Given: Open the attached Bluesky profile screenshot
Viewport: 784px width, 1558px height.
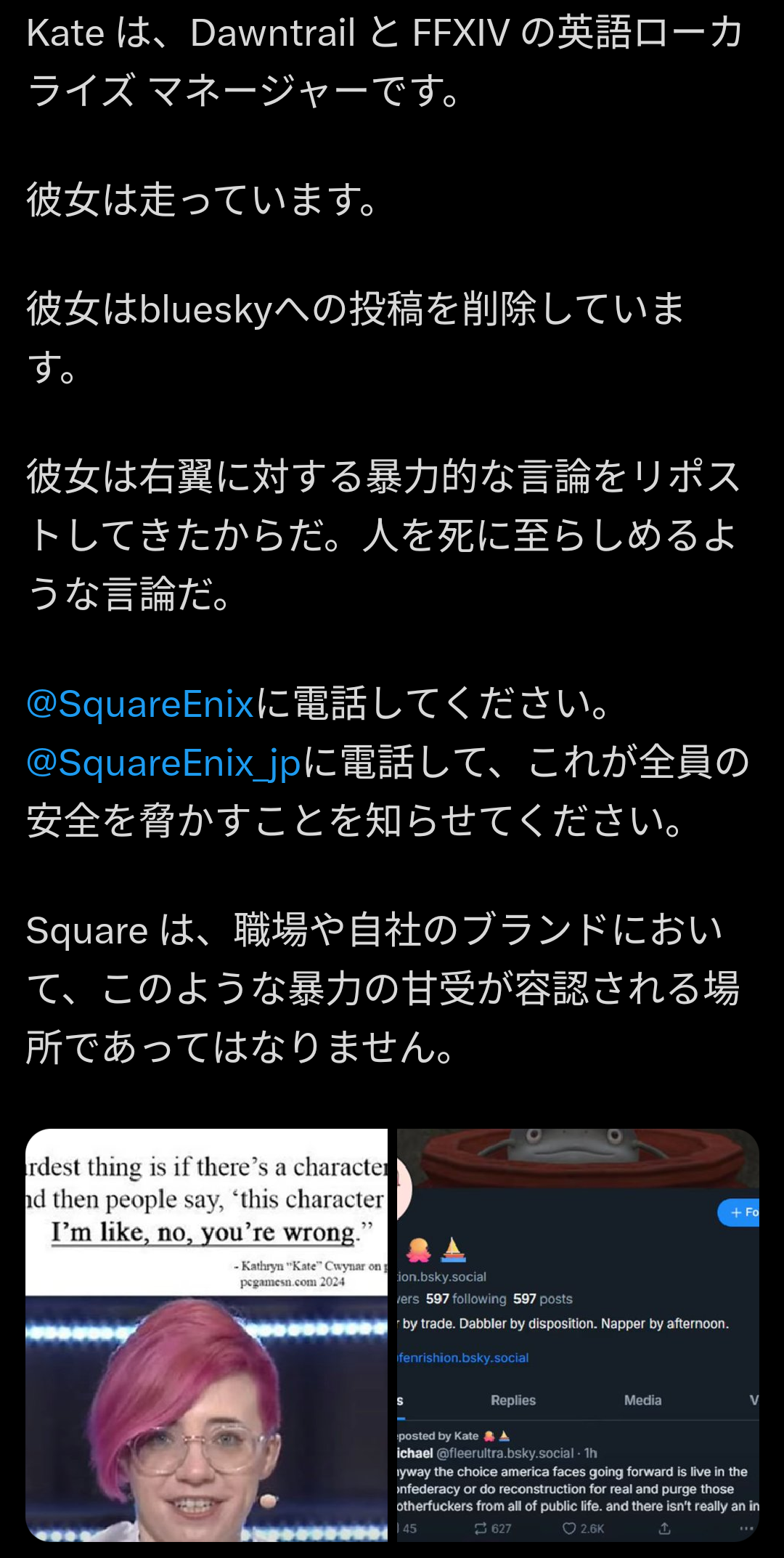Looking at the screenshot, I should click(577, 1335).
